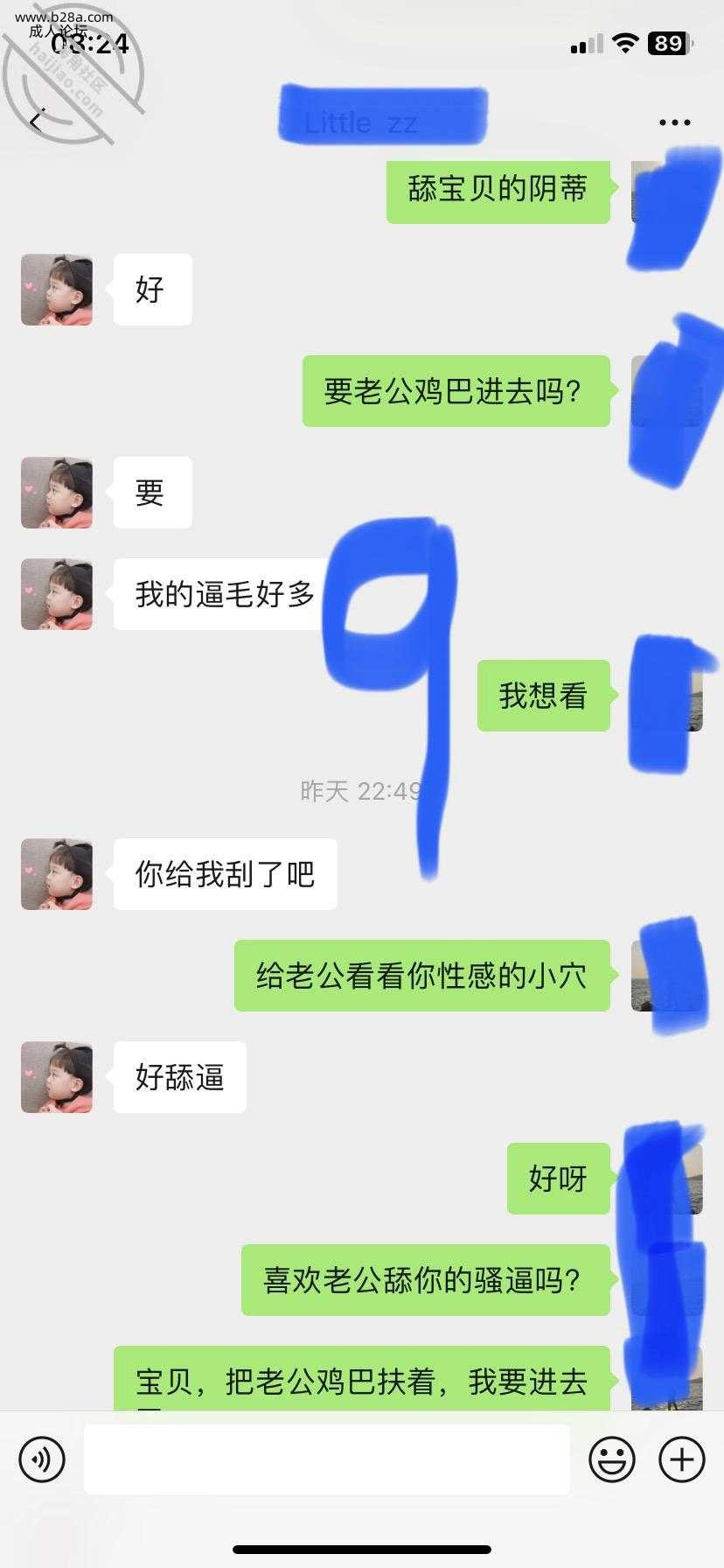Open contact avatar beside the 好 message
This screenshot has width=724, height=1568.
(57, 290)
